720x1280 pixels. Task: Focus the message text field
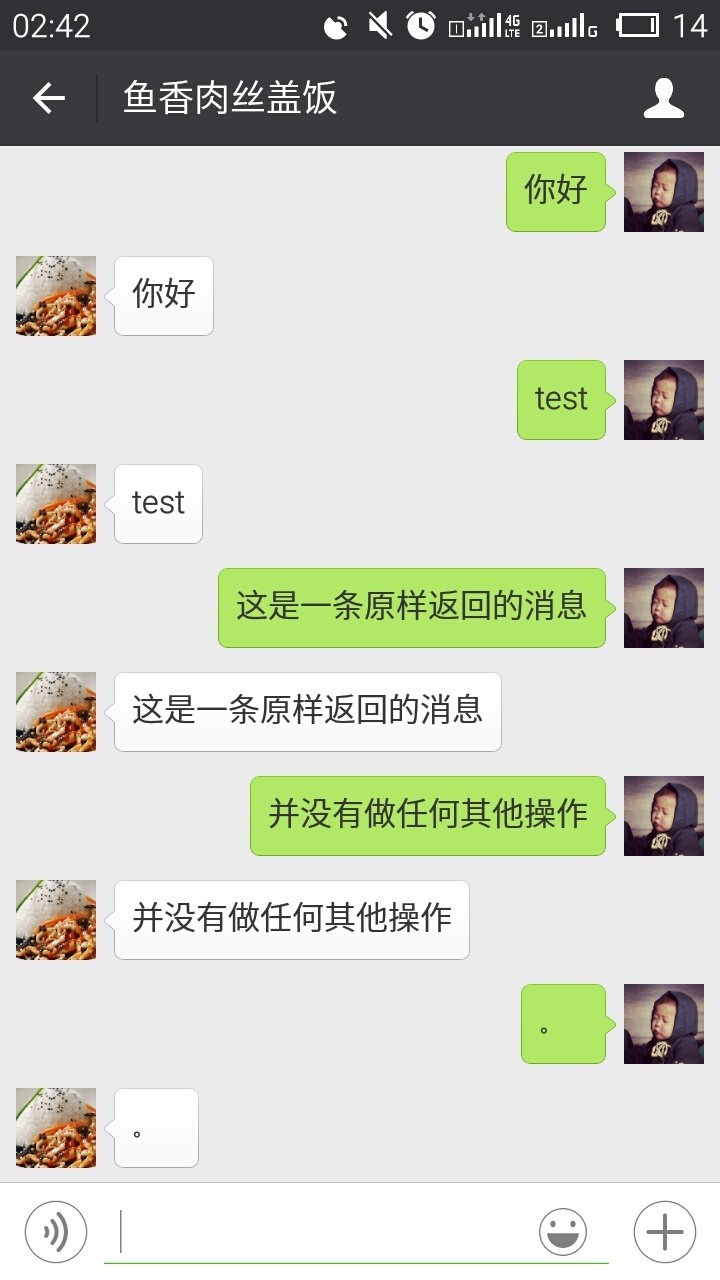coord(320,1231)
